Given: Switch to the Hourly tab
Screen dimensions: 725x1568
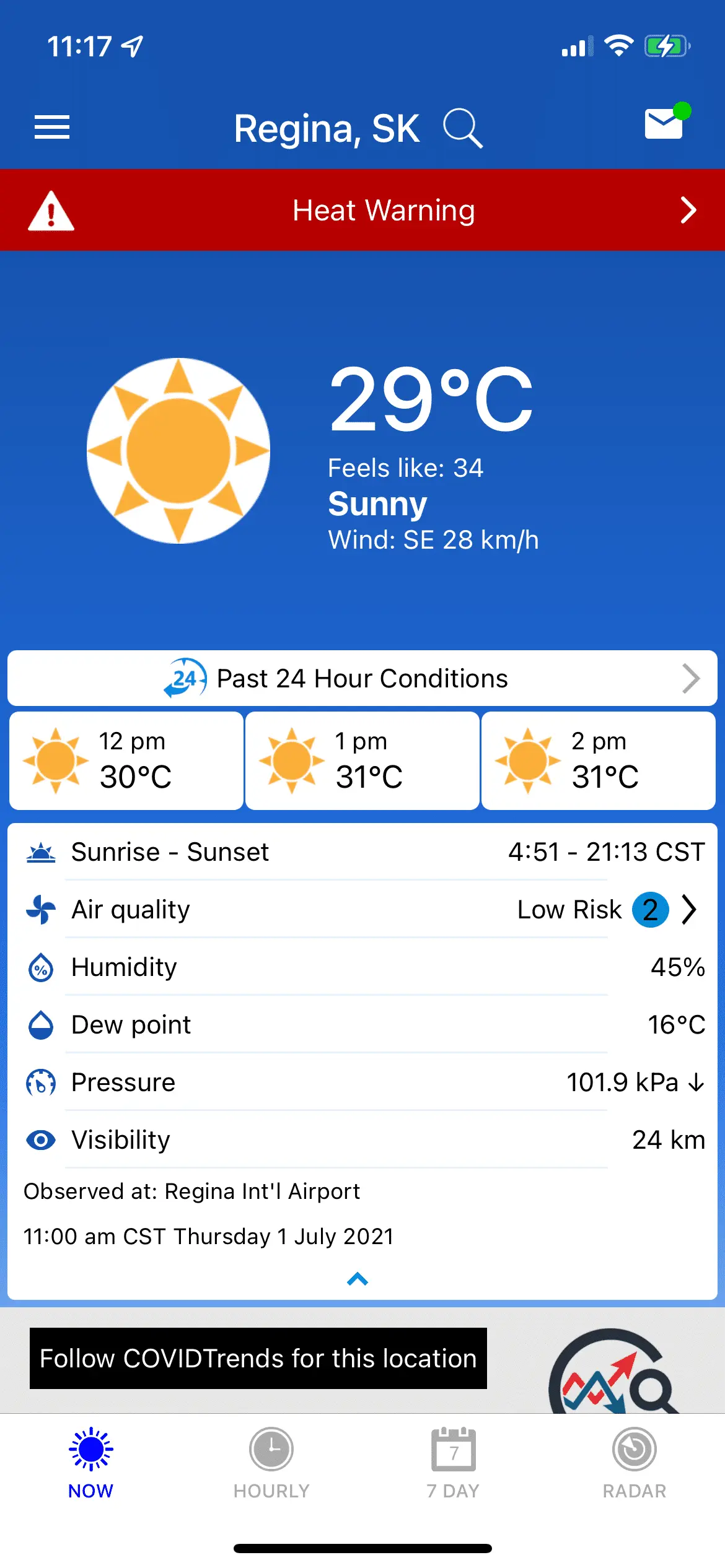Looking at the screenshot, I should click(271, 1463).
